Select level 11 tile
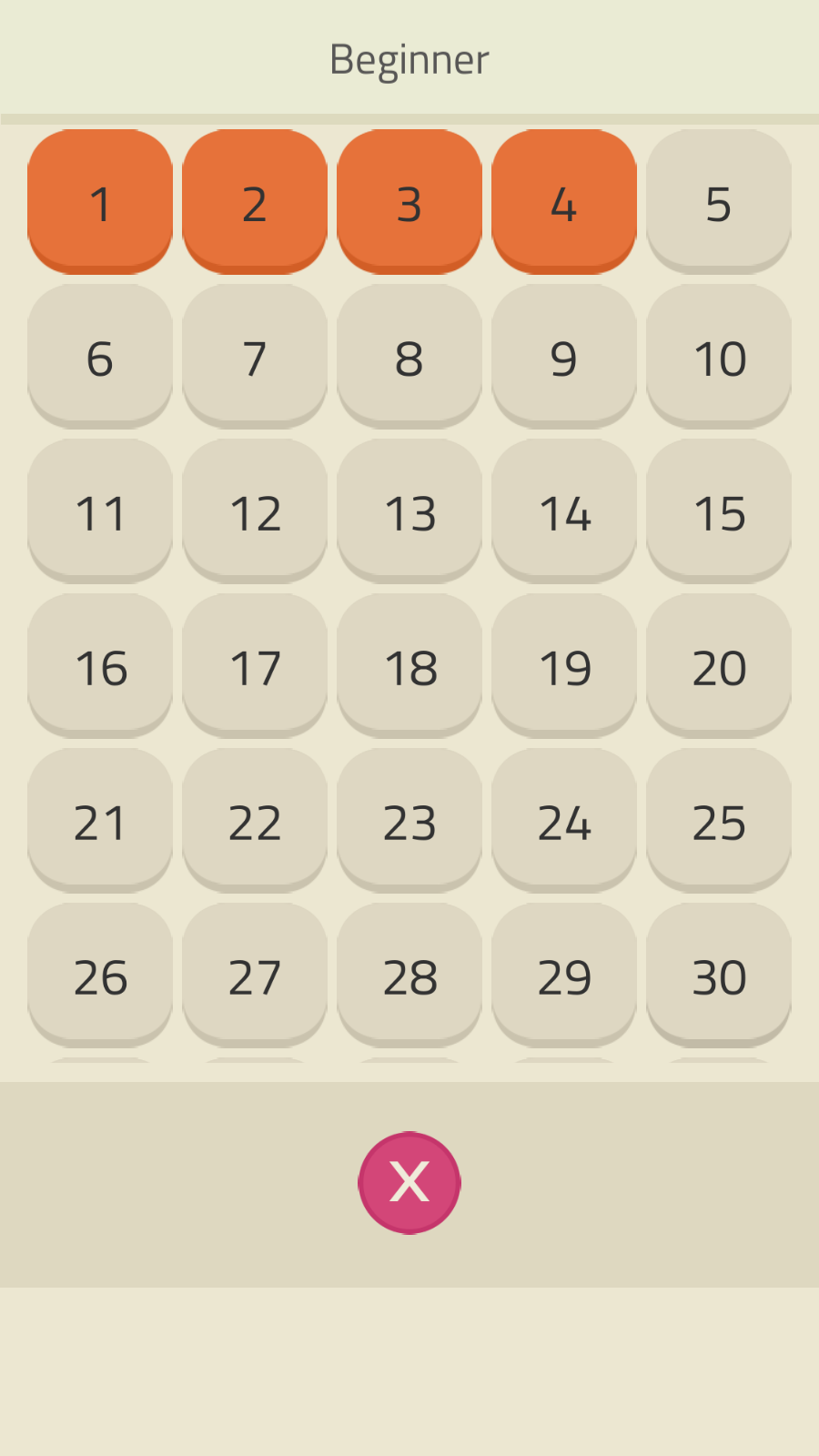Viewport: 819px width, 1456px height. 100,512
